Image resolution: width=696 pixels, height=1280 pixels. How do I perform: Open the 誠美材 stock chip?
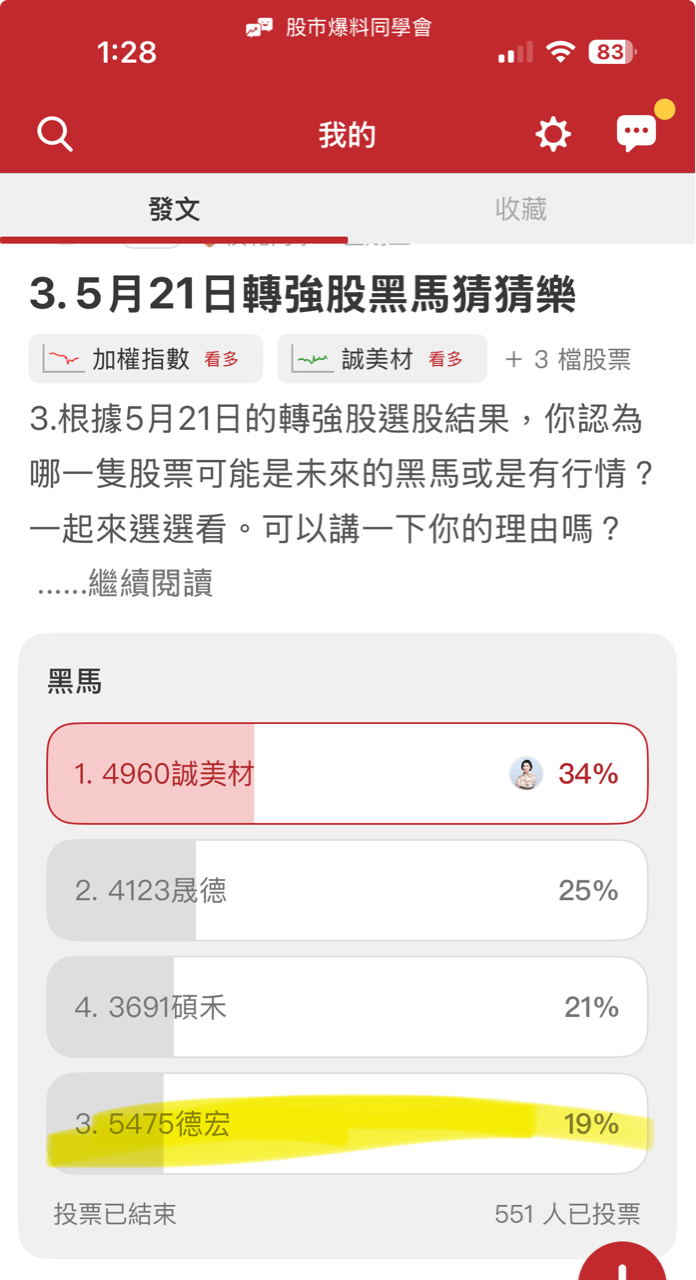tap(381, 359)
